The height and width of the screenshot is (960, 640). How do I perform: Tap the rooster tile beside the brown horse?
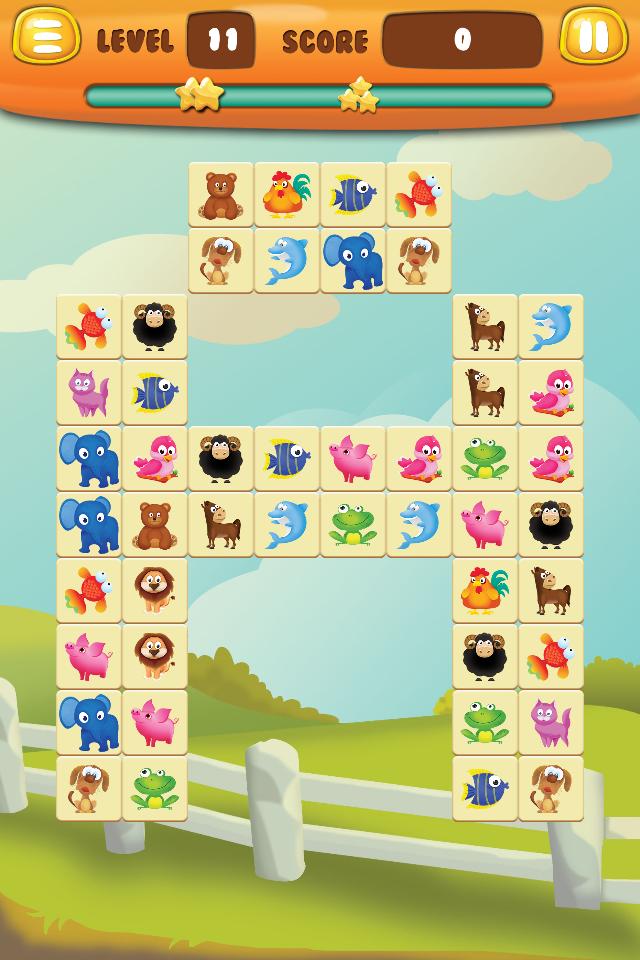point(485,590)
